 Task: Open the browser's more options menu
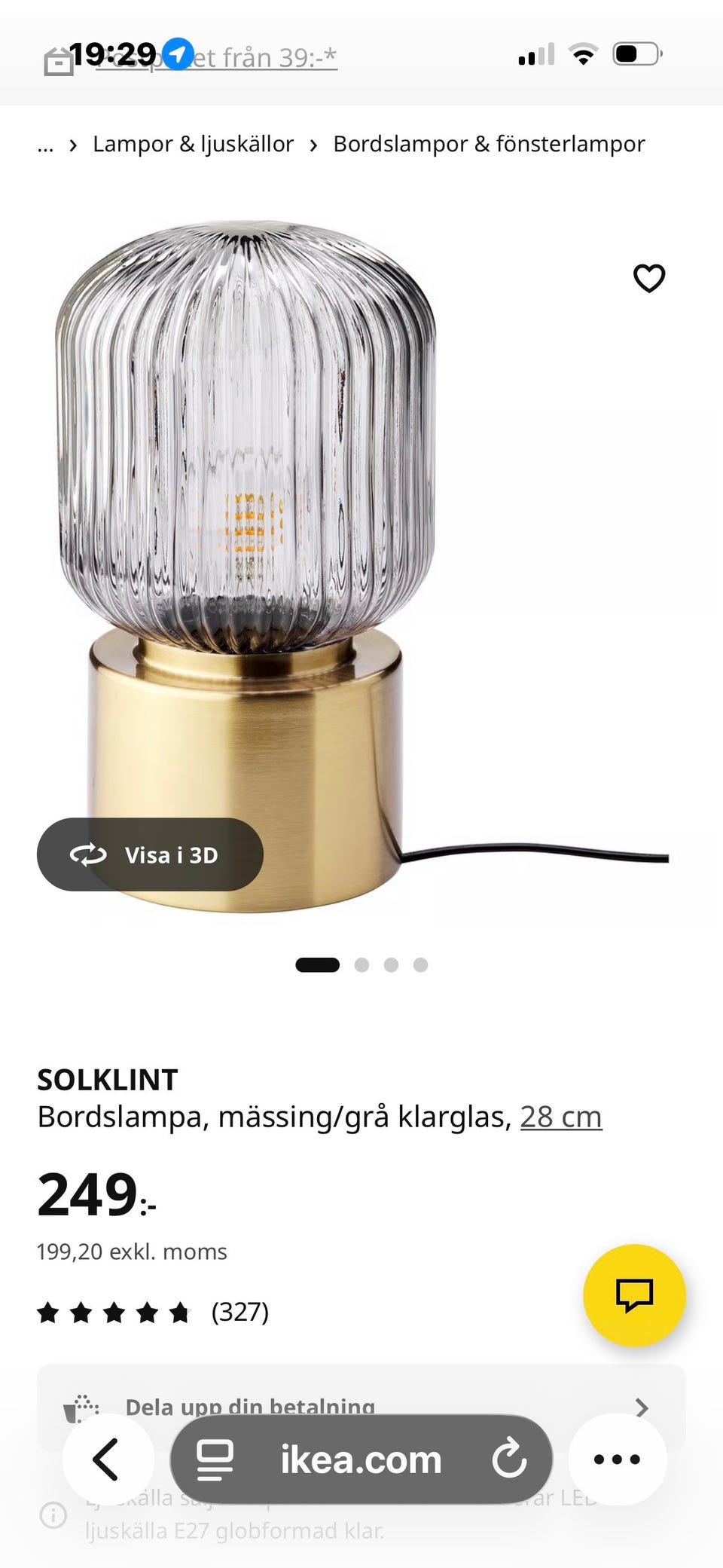click(617, 1459)
